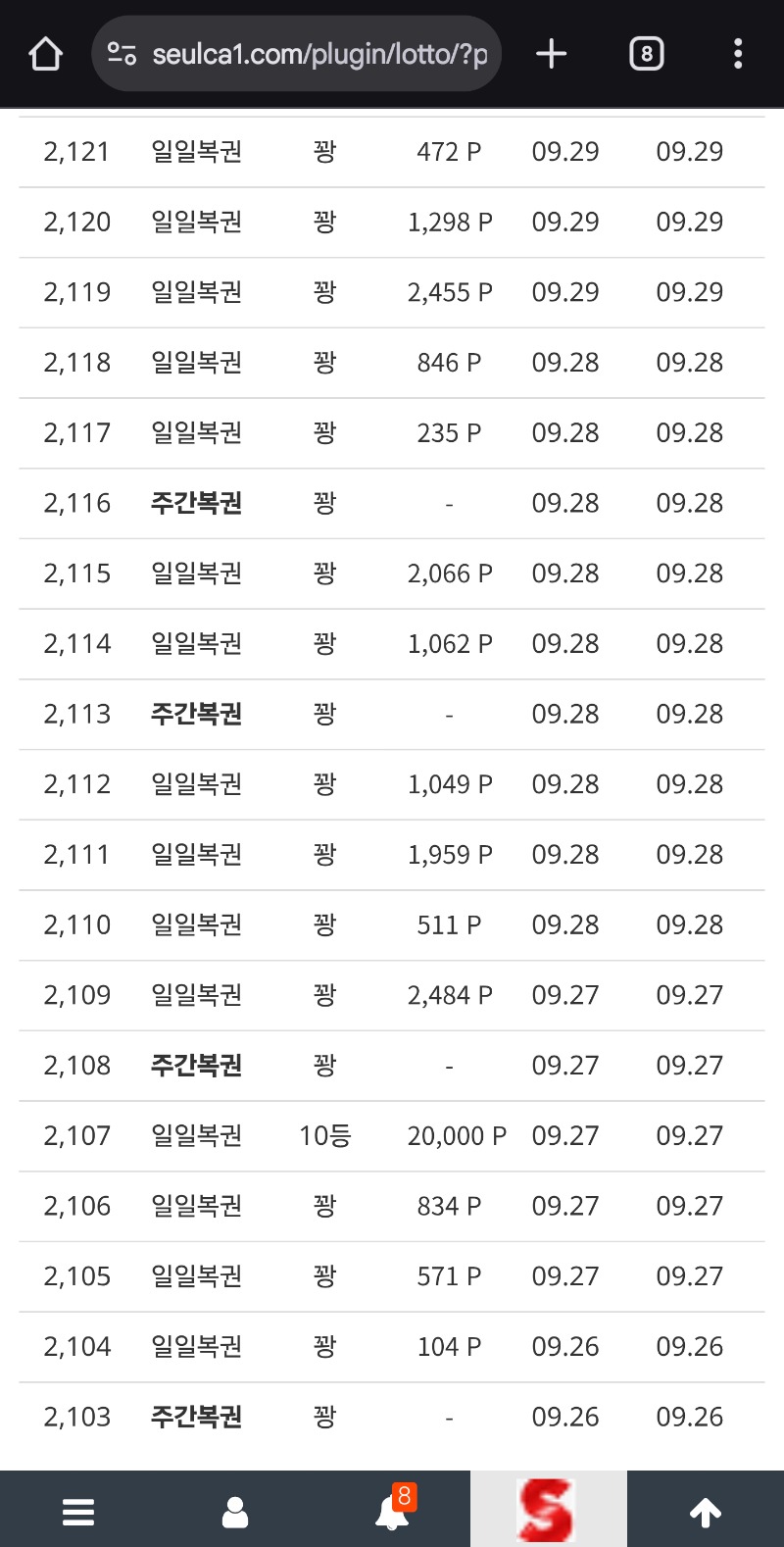Open the browser overflow menu
Image resolution: width=784 pixels, height=1547 pixels.
point(738,54)
